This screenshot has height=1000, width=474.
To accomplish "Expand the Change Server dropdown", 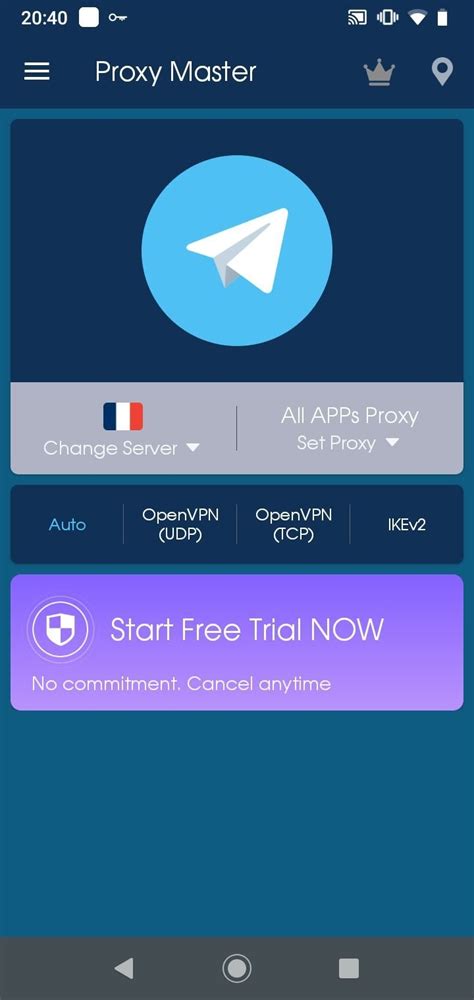I will point(122,427).
